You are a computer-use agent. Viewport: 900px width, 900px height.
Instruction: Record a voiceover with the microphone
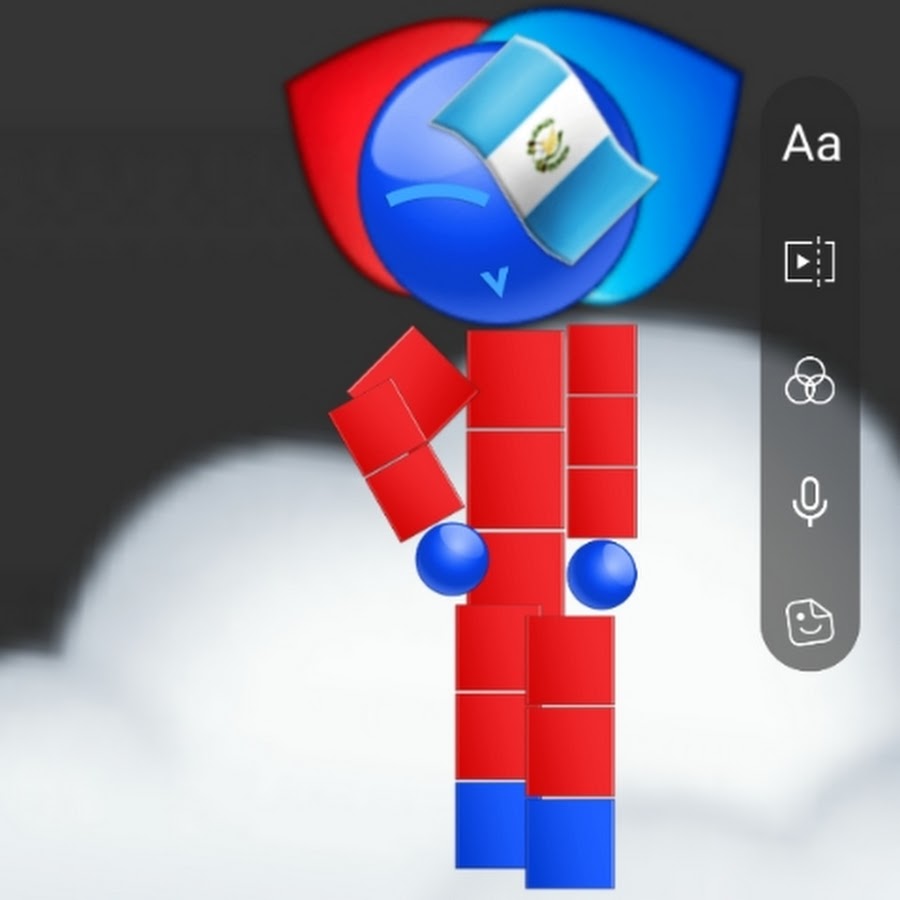coord(809,501)
